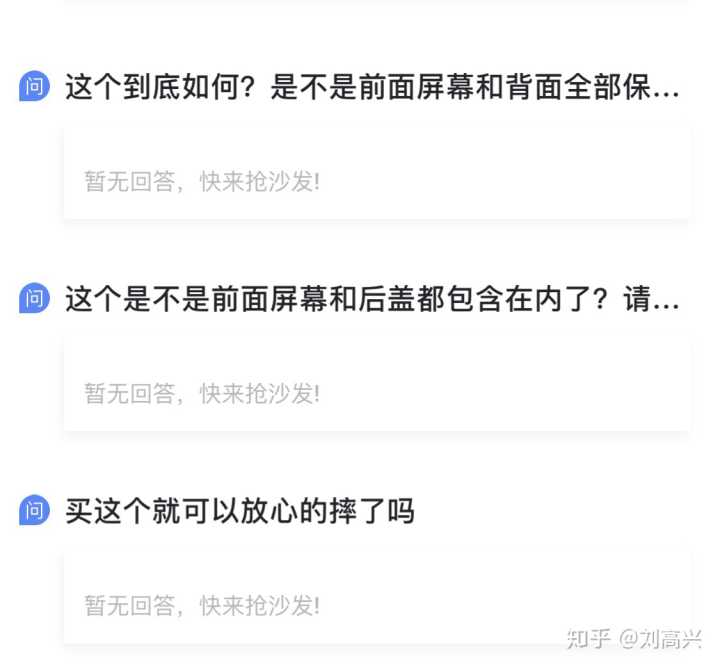Viewport: 720px width, 668px height.
Task: Open the question 买这个就可以放心的摔了吗
Action: 240,511
